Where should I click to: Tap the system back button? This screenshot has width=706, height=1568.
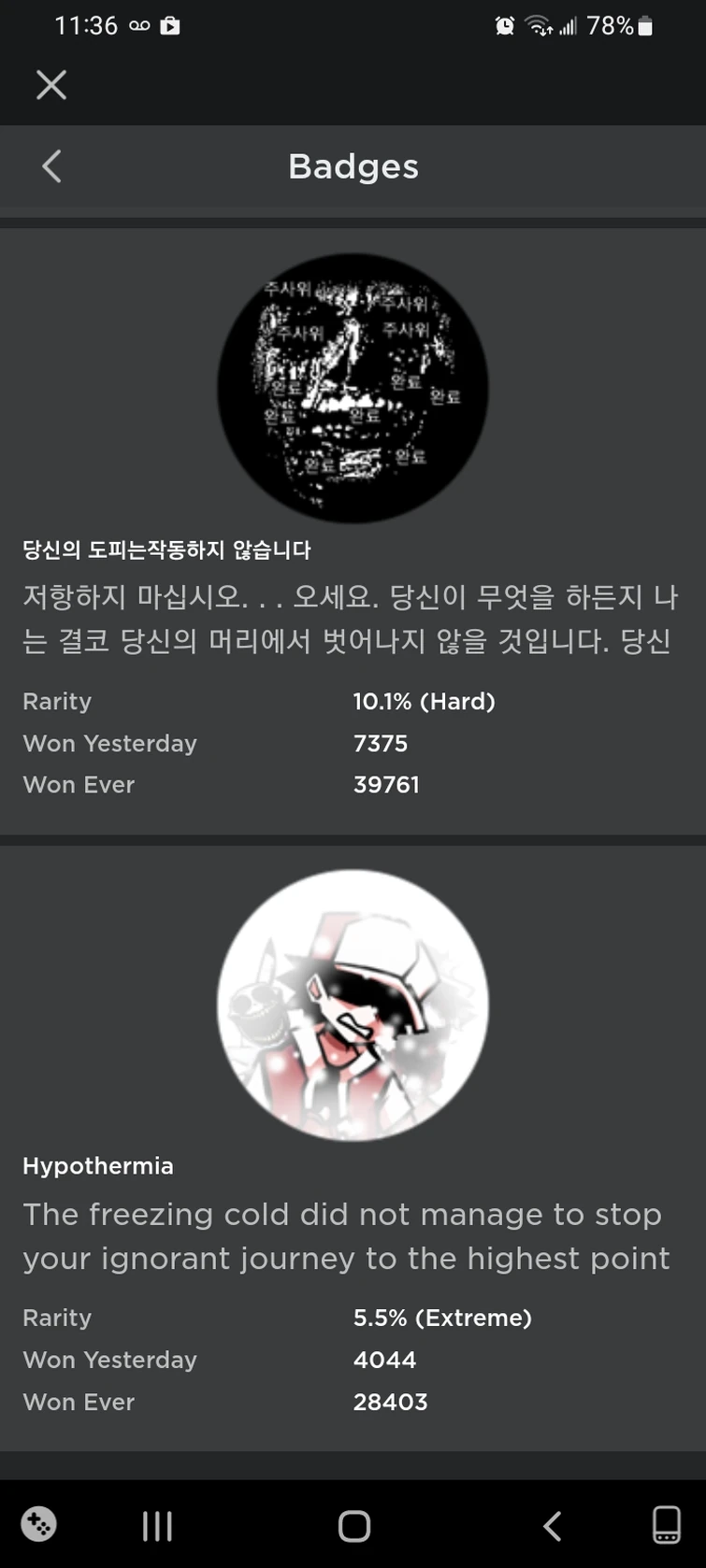point(552,1526)
